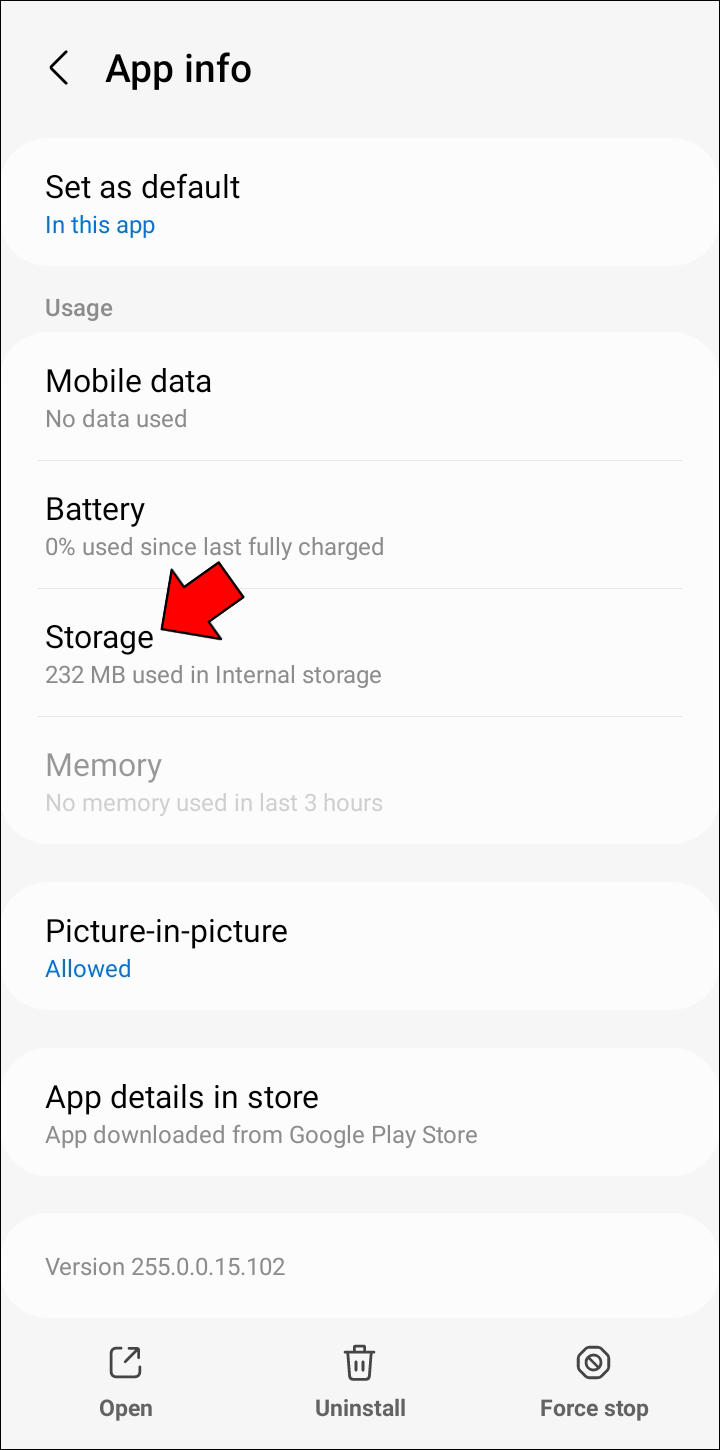Image resolution: width=720 pixels, height=1450 pixels.
Task: Open Picture-in-picture permission
Action: click(360, 947)
